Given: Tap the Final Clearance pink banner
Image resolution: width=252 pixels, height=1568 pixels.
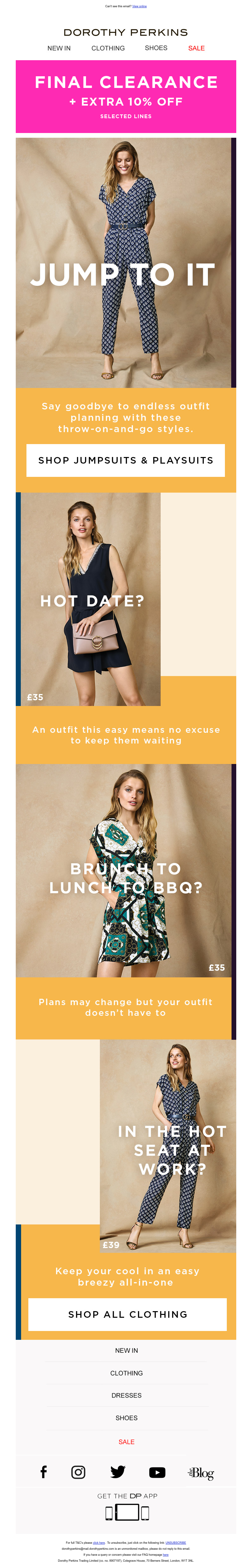Looking at the screenshot, I should (x=125, y=96).
